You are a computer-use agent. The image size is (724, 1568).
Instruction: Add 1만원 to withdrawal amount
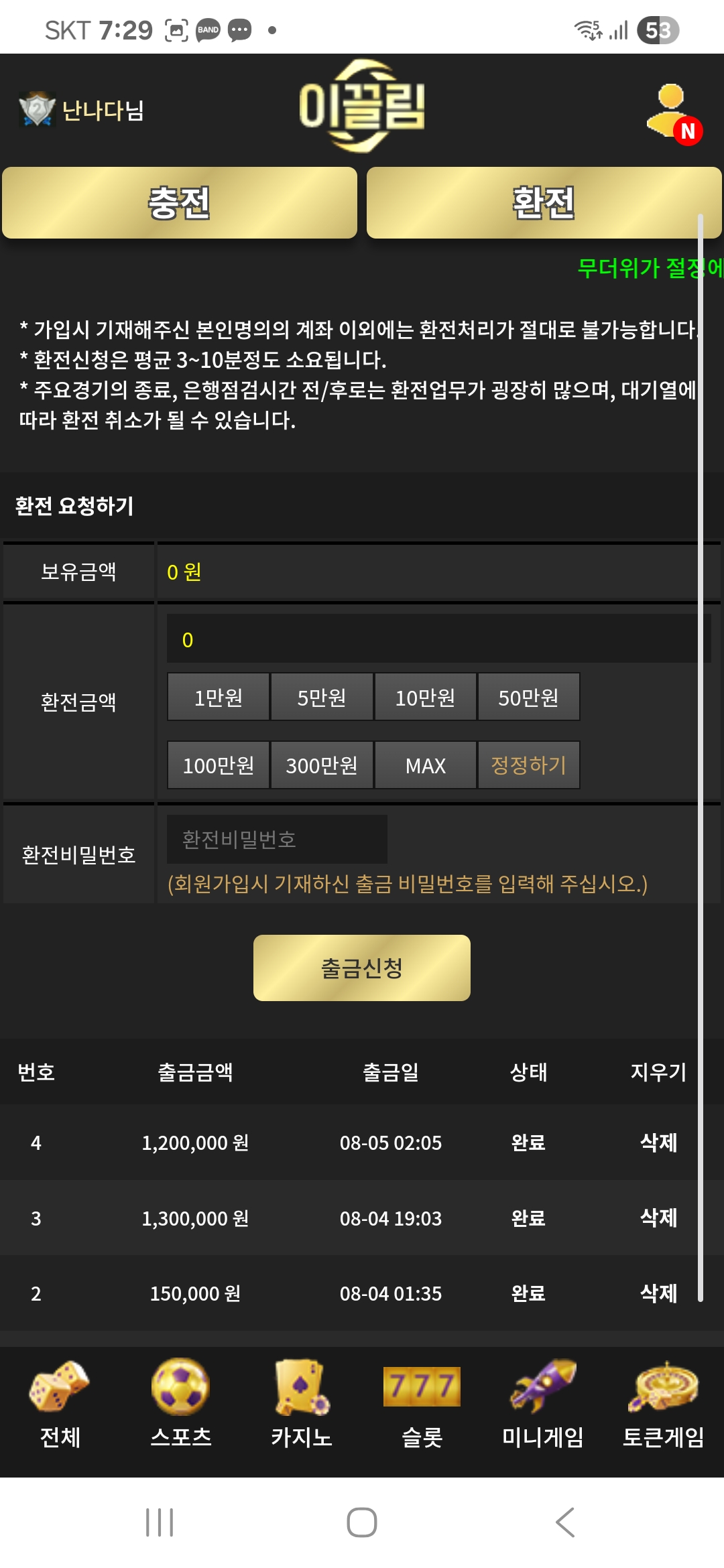pos(219,698)
